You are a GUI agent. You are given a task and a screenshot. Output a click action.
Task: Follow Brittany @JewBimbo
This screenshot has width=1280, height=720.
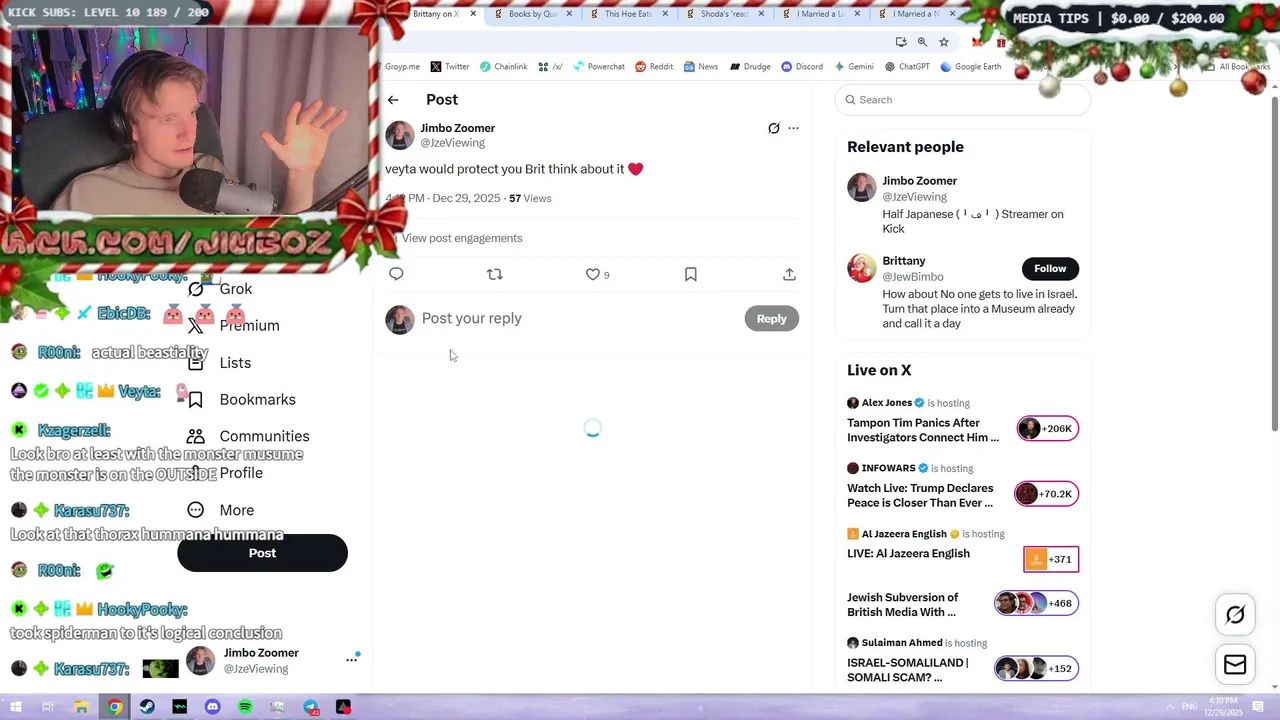click(x=1049, y=268)
